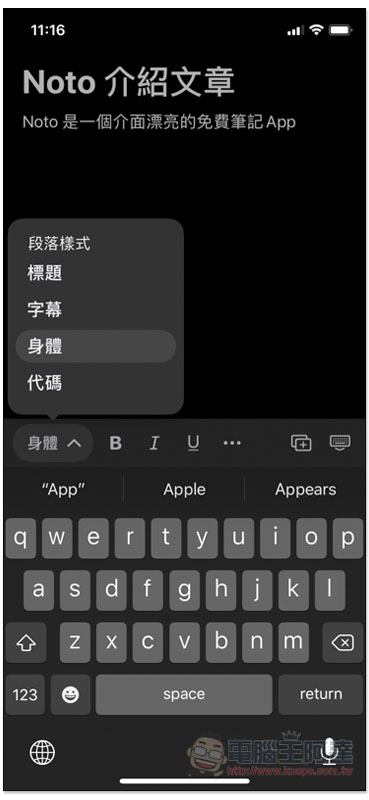
Task: Open more formatting options
Action: (x=232, y=443)
